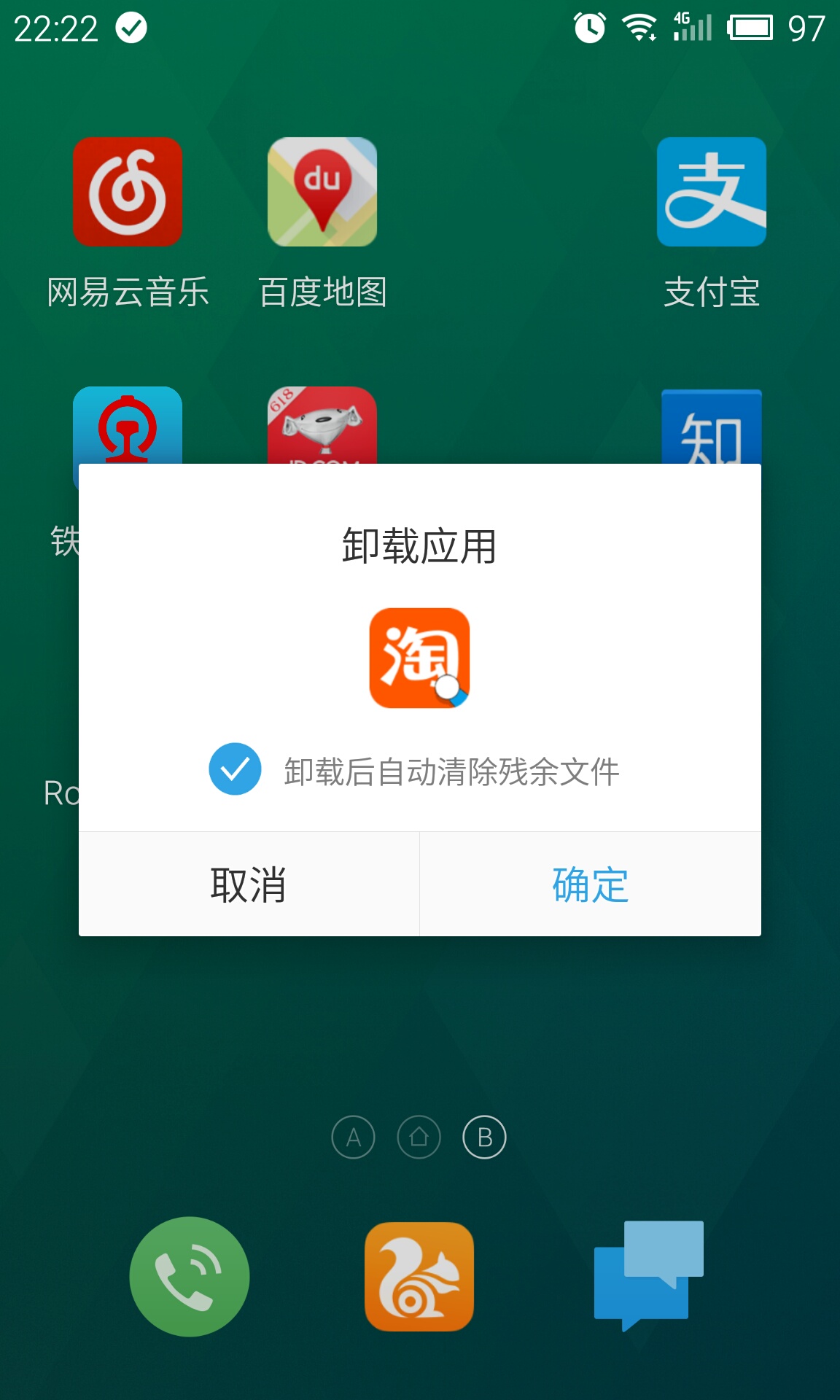Launch UC Browser from the dock

click(x=419, y=1277)
